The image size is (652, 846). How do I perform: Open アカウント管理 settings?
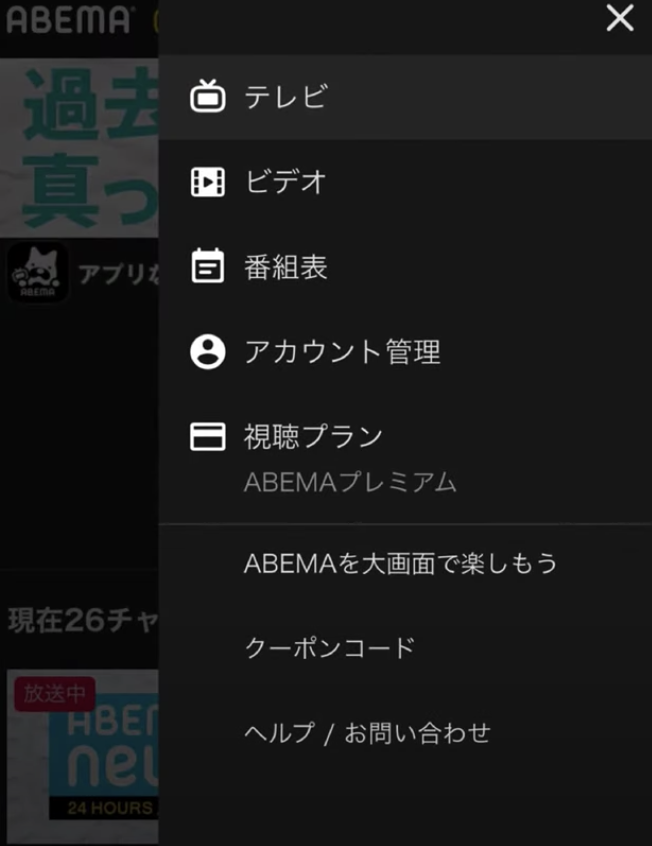click(342, 352)
